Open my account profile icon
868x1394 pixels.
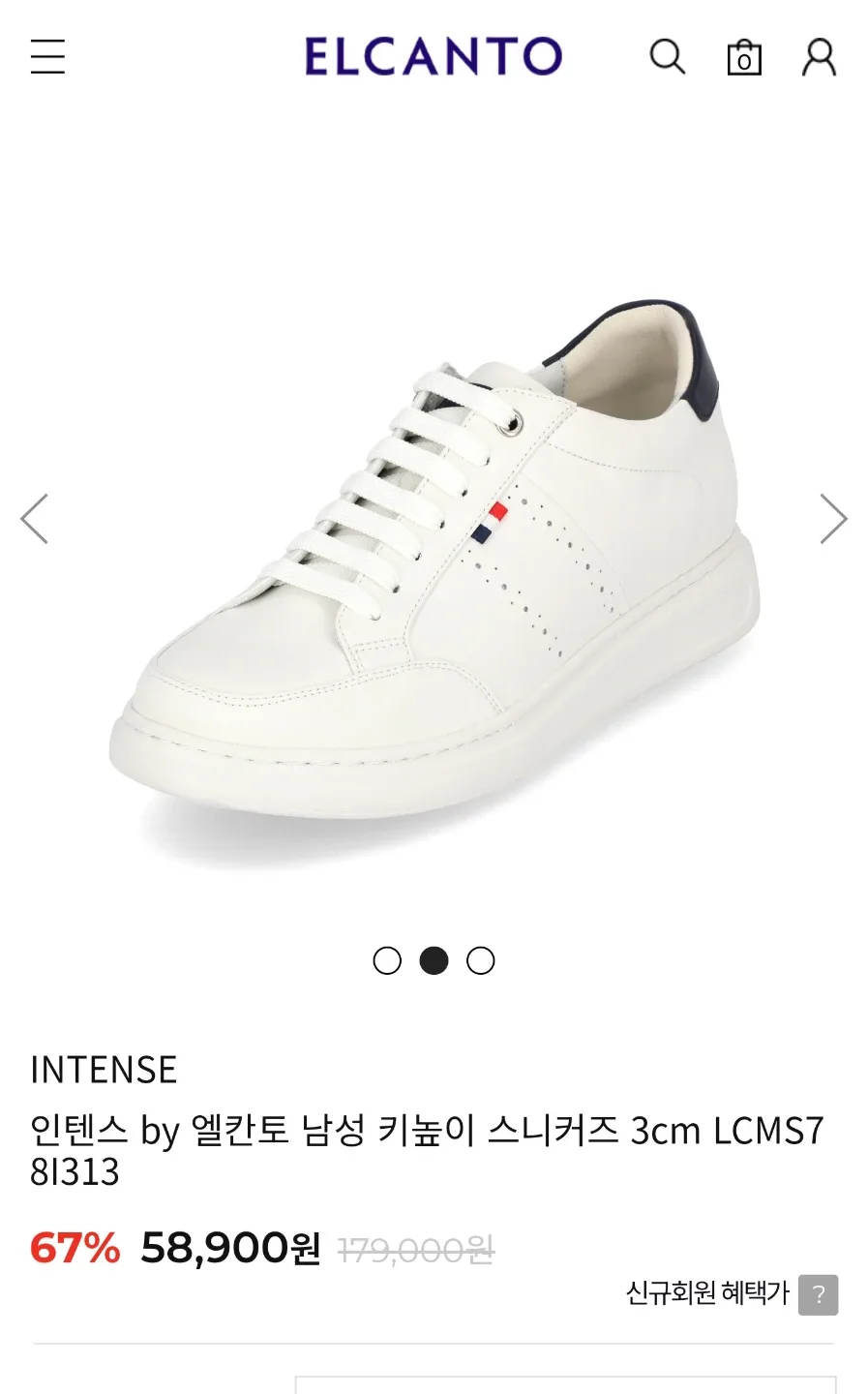[x=819, y=57]
